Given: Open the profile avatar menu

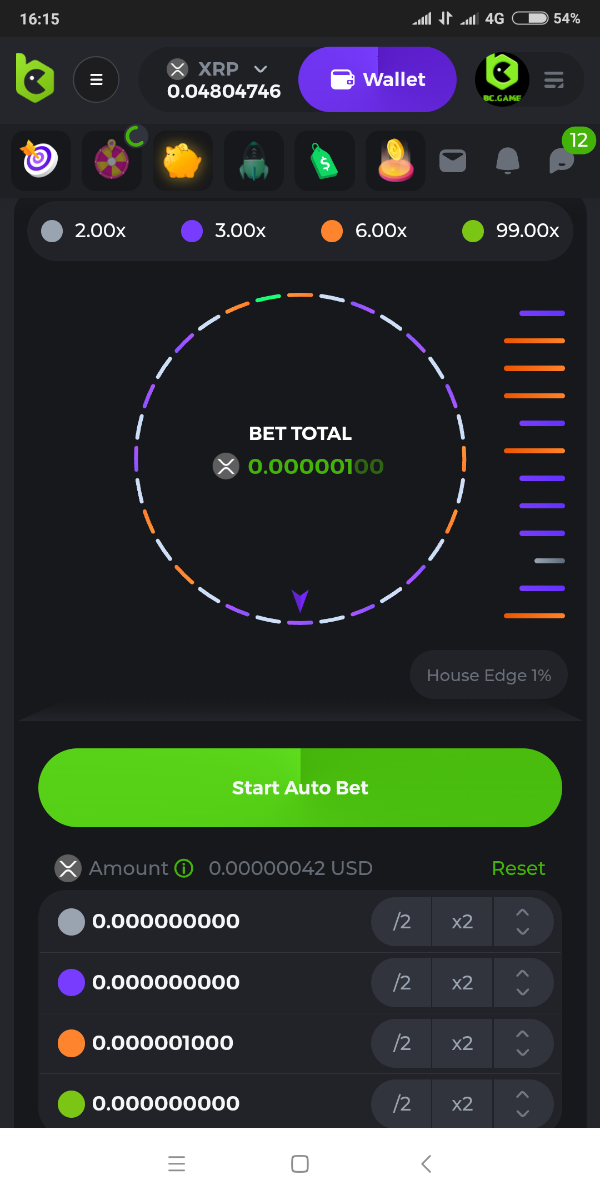Looking at the screenshot, I should [502, 80].
